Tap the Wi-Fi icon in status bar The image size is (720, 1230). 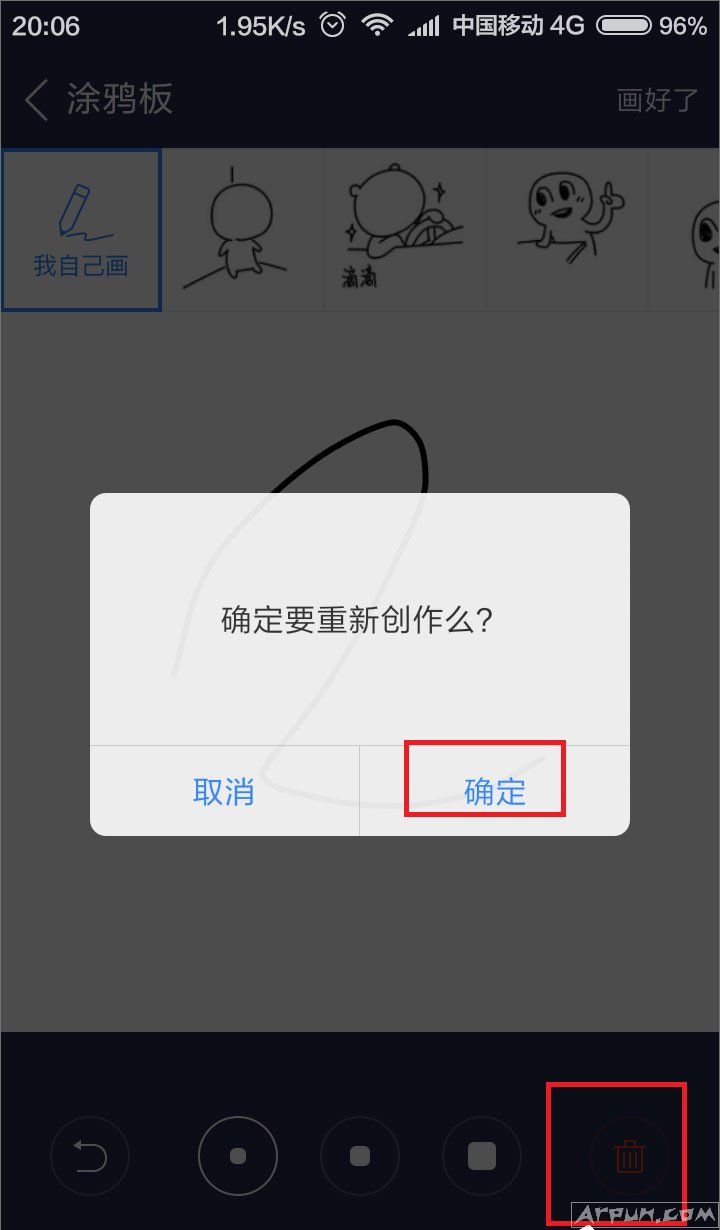point(377,27)
